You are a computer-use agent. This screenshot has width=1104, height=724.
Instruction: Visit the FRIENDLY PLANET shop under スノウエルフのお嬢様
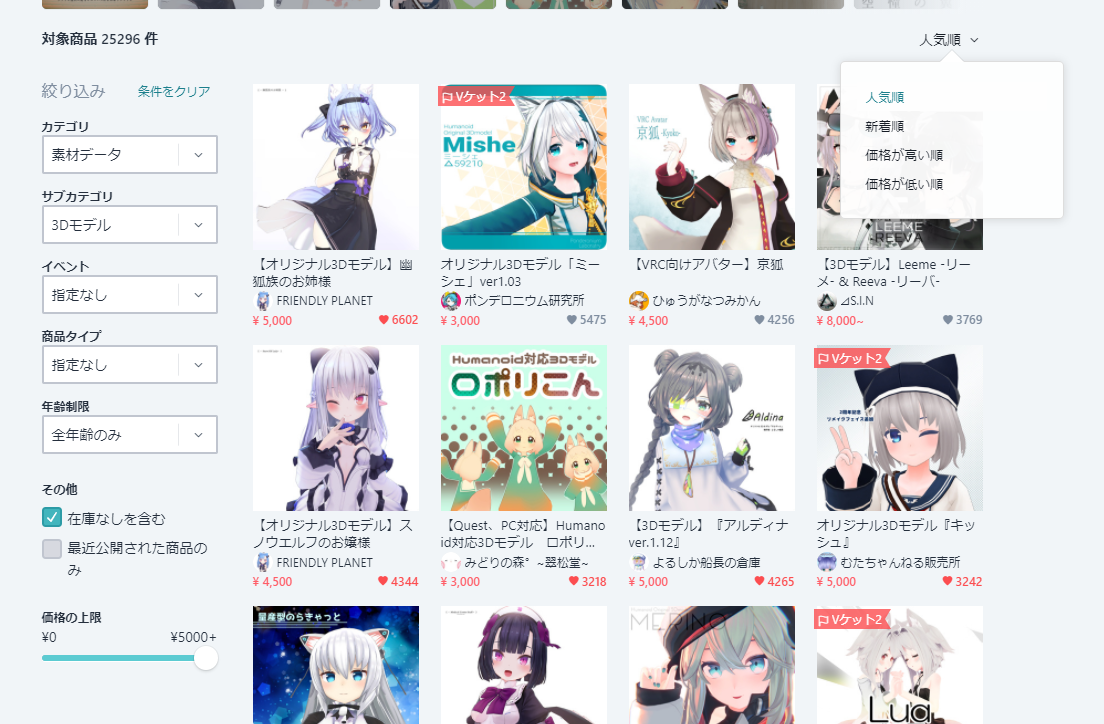click(324, 563)
